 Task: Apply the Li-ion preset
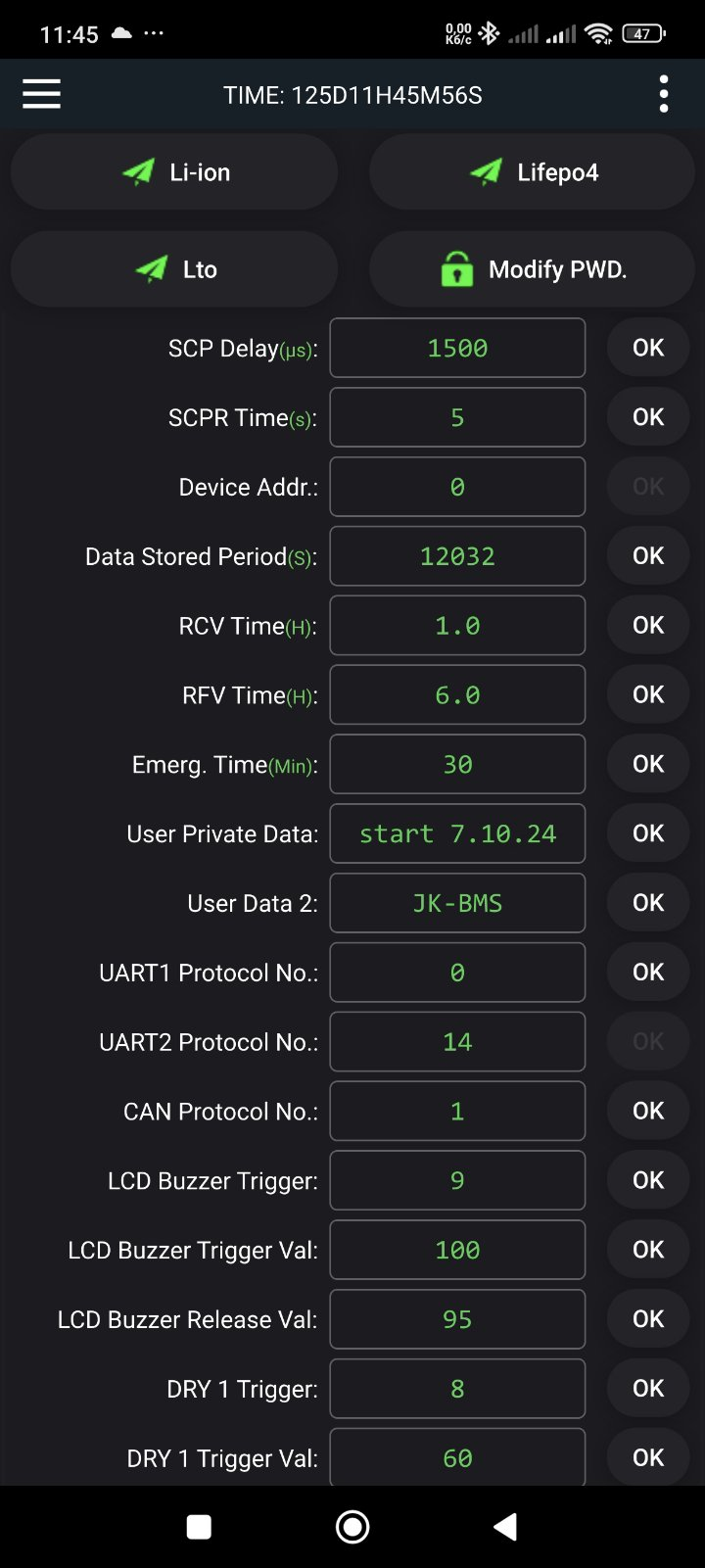pos(174,172)
